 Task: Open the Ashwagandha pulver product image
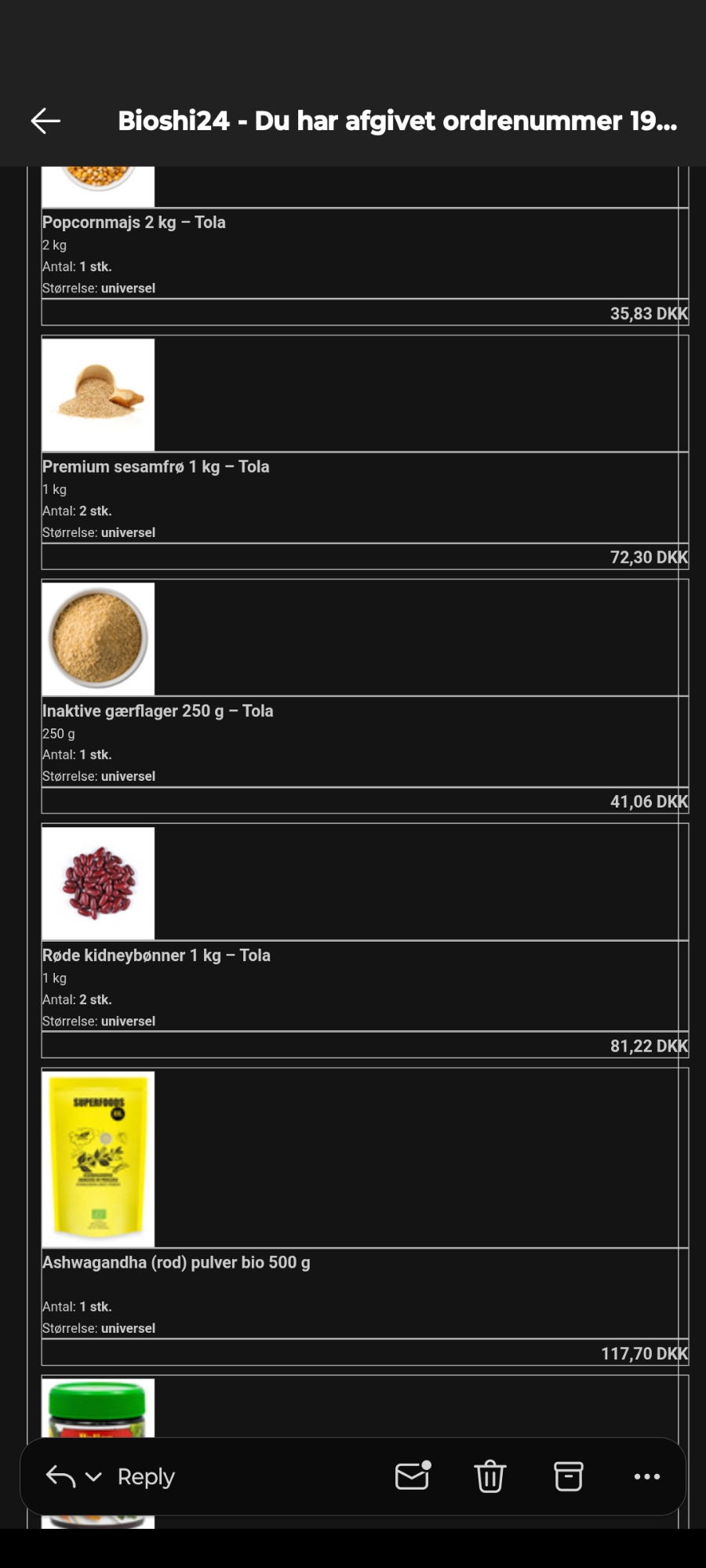point(98,1158)
